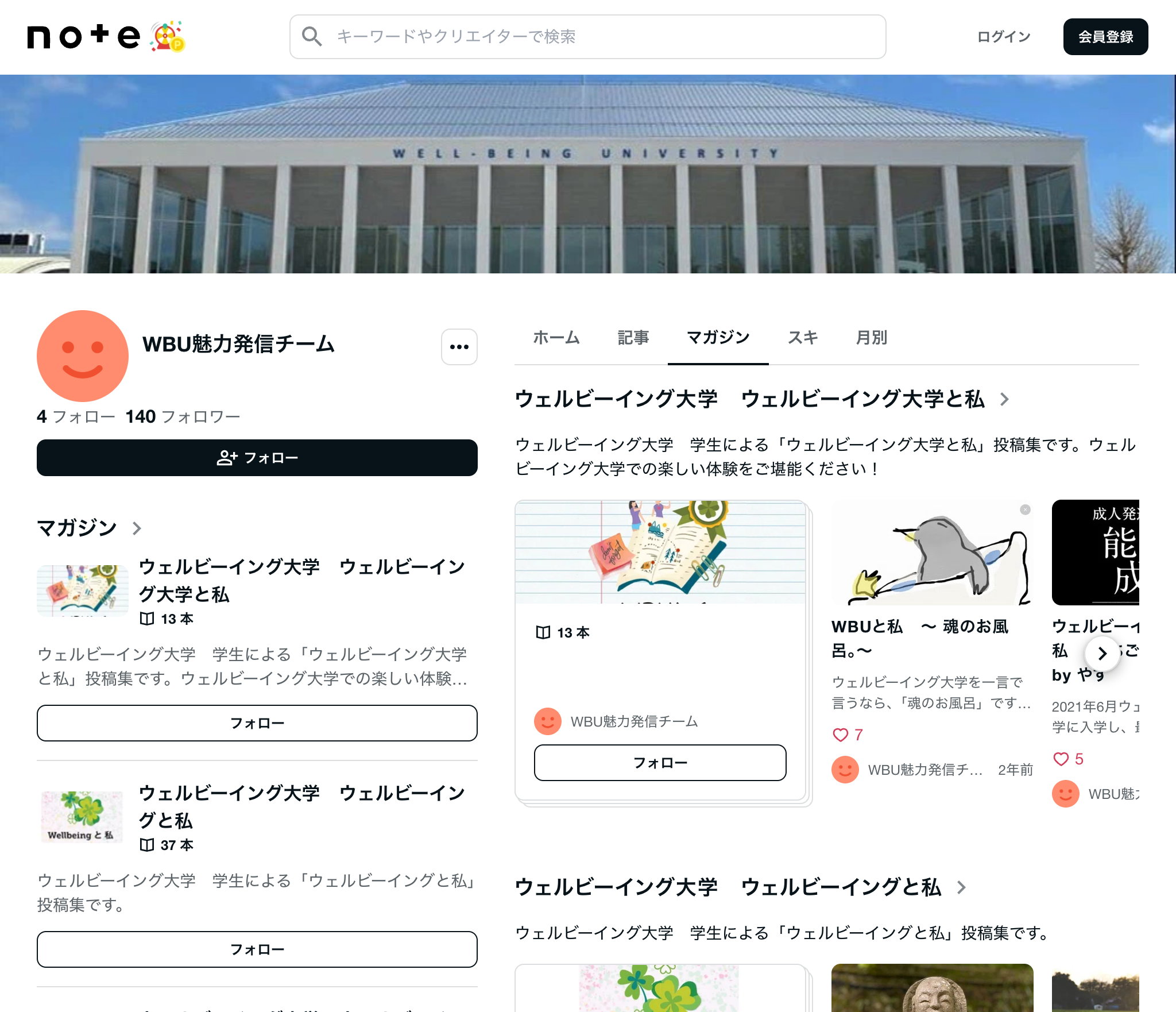Tap the 会員登録 sign-up button
This screenshot has width=1176, height=1012.
pyautogui.click(x=1105, y=37)
